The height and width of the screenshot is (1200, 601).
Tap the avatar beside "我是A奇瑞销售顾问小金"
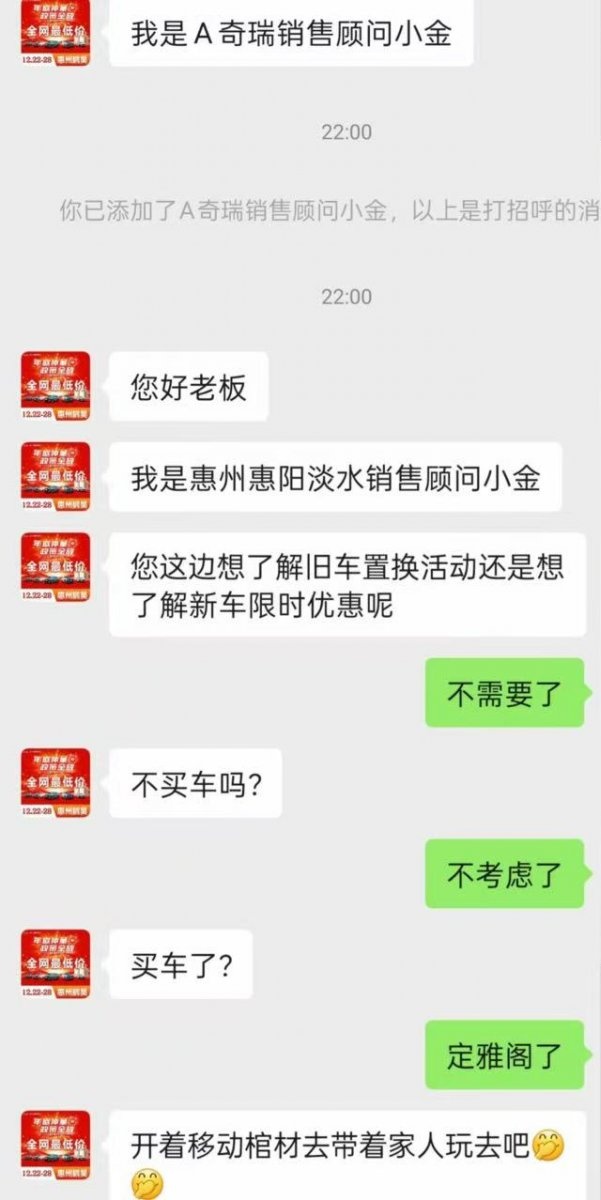[x=56, y=32]
